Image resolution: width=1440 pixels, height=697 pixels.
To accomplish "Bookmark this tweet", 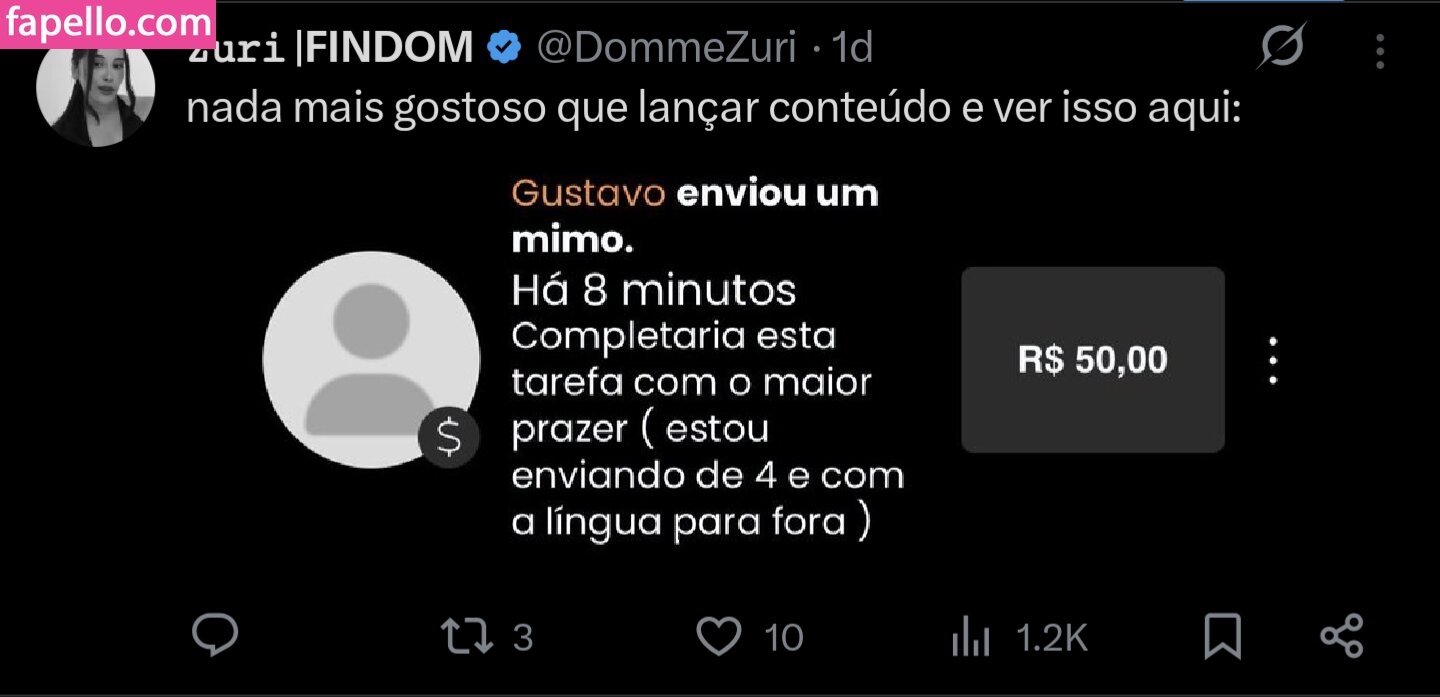I will [x=1222, y=637].
